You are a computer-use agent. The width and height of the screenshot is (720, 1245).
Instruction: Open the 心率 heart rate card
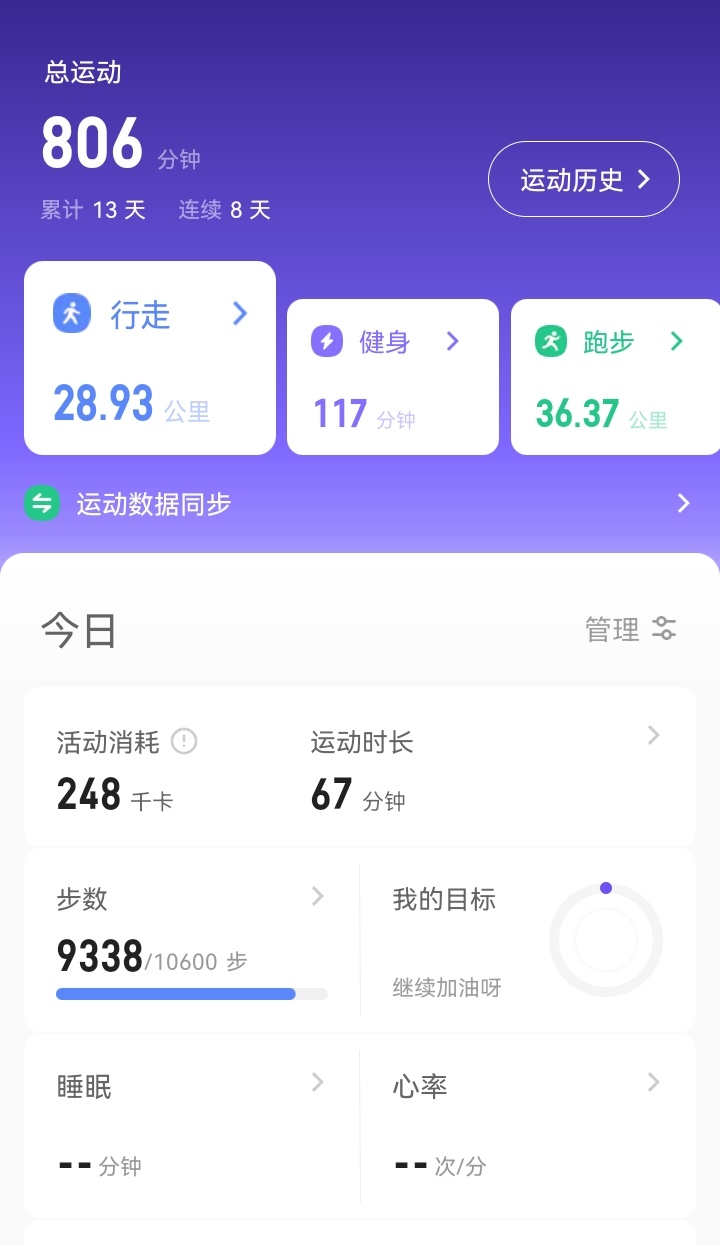[x=527, y=1125]
